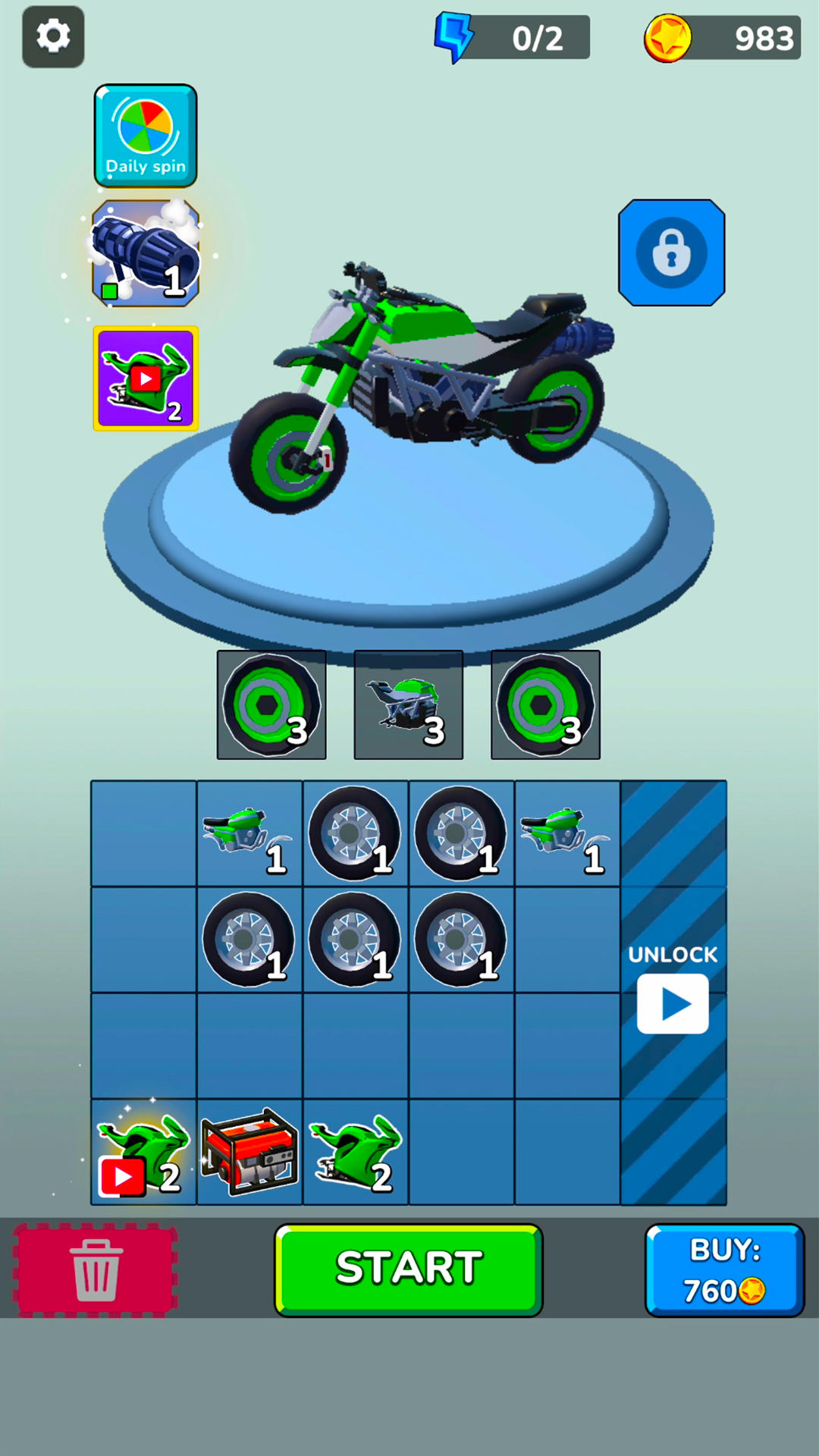
Task: Tap the blue locked slot
Action: click(x=671, y=253)
